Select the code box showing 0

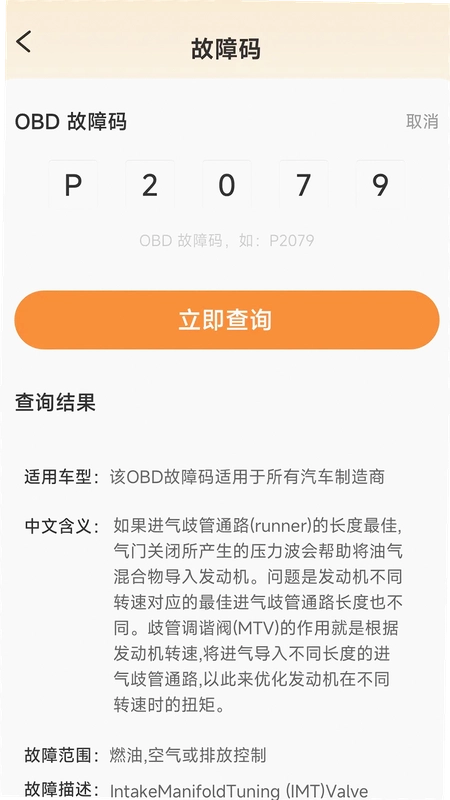227,184
